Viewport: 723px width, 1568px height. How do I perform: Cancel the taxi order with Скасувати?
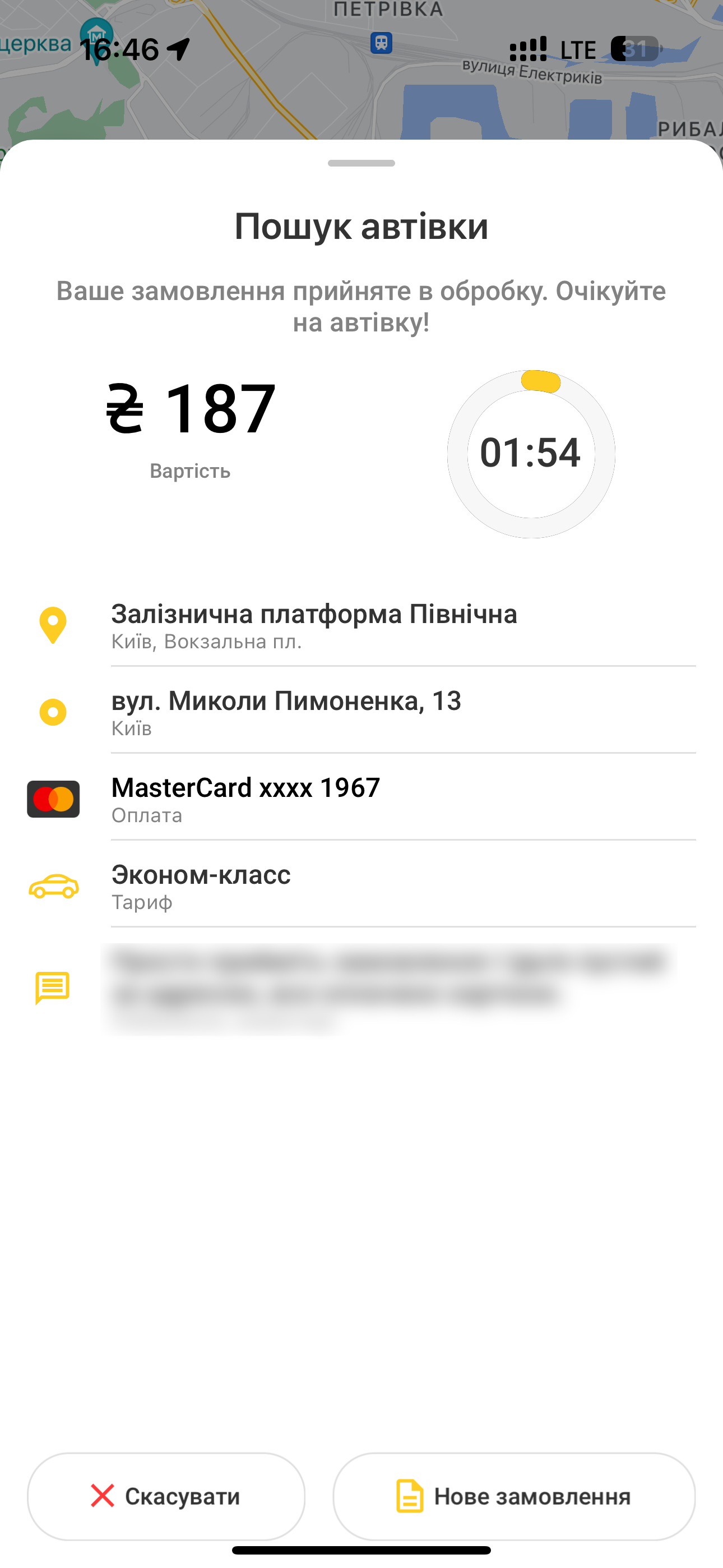tap(165, 1496)
